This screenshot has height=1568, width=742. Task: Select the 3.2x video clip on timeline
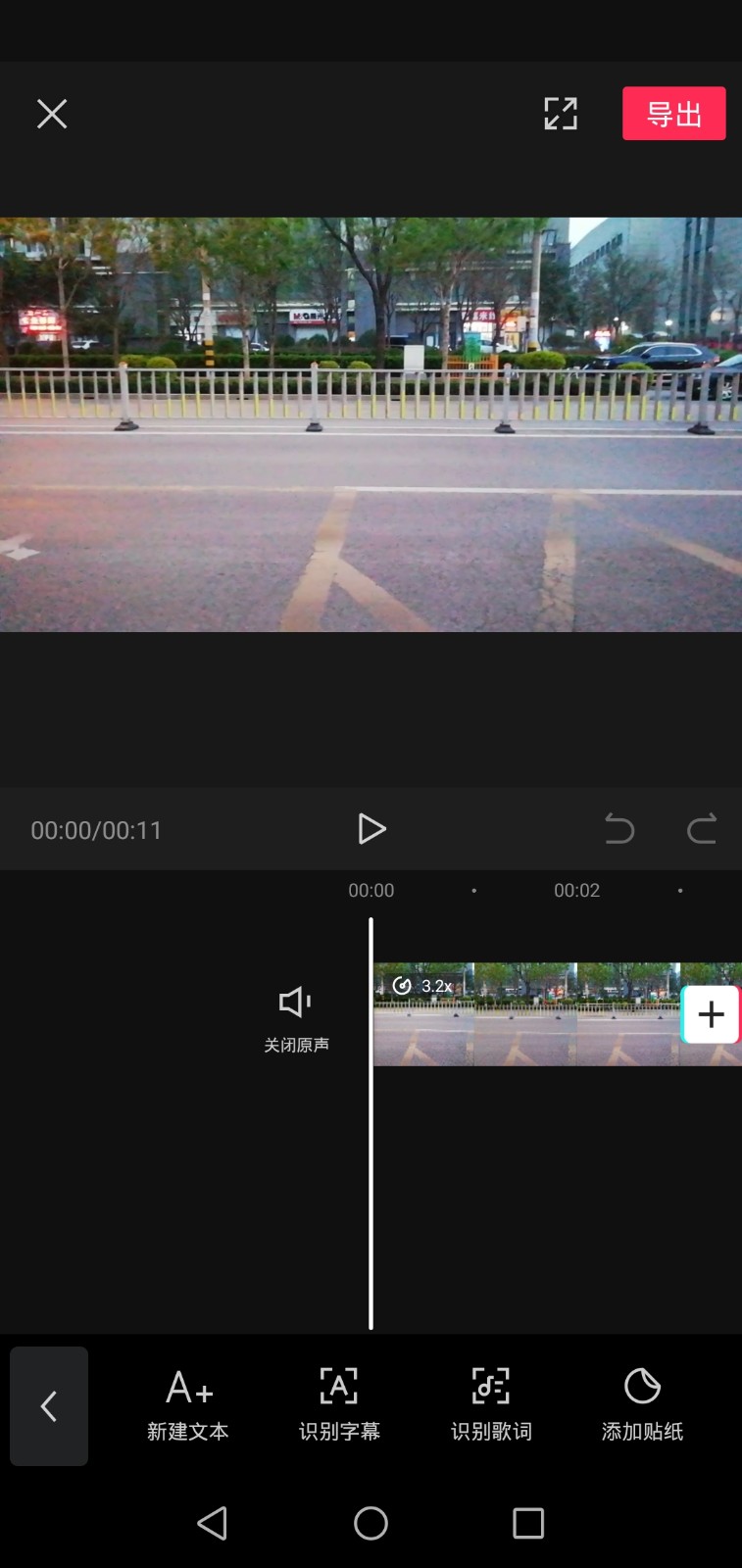click(x=519, y=1014)
